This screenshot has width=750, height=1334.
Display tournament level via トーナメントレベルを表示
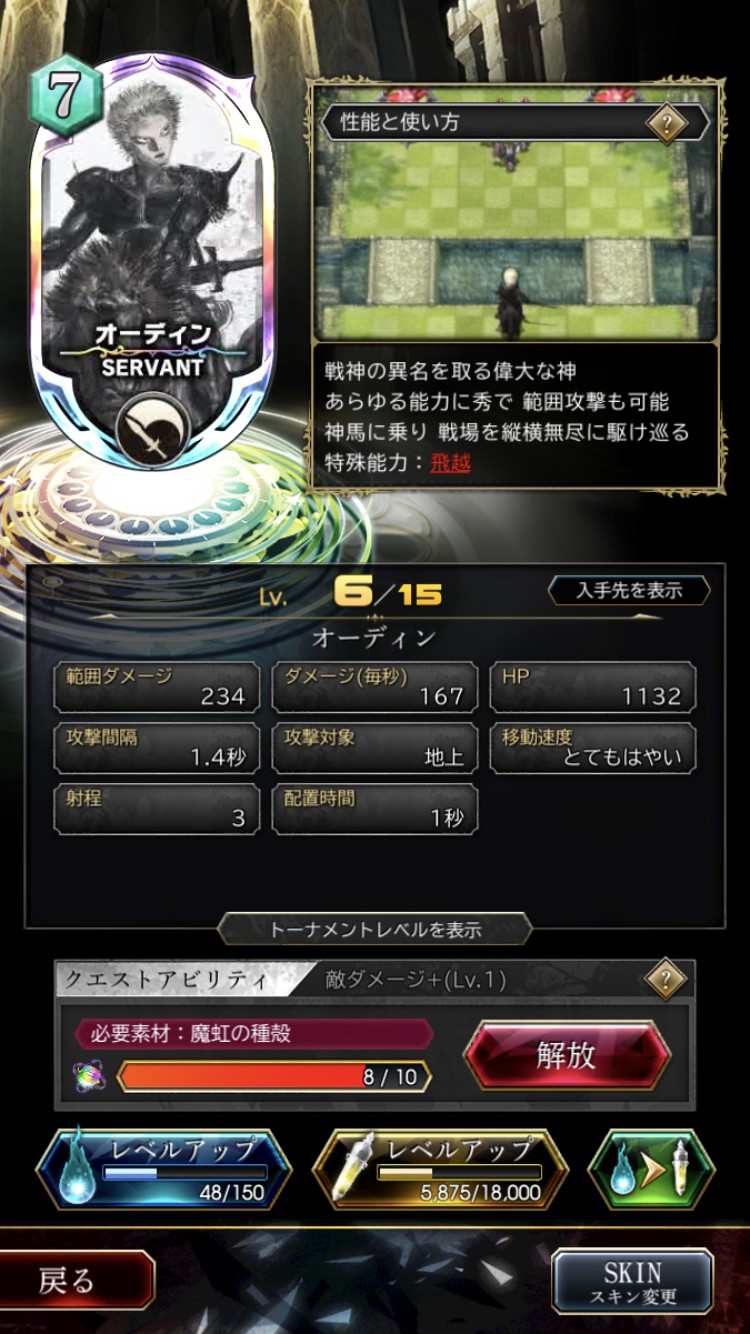click(375, 929)
